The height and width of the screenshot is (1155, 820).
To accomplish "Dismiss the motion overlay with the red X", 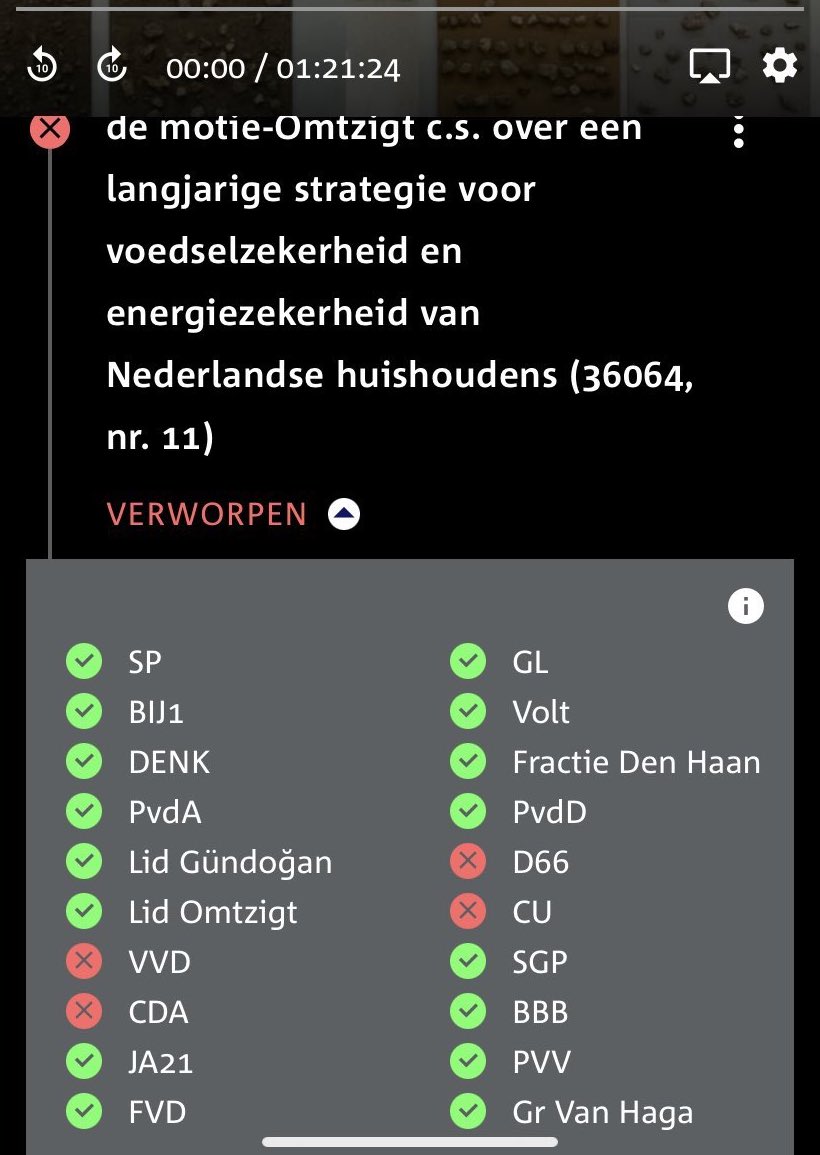I will point(49,128).
